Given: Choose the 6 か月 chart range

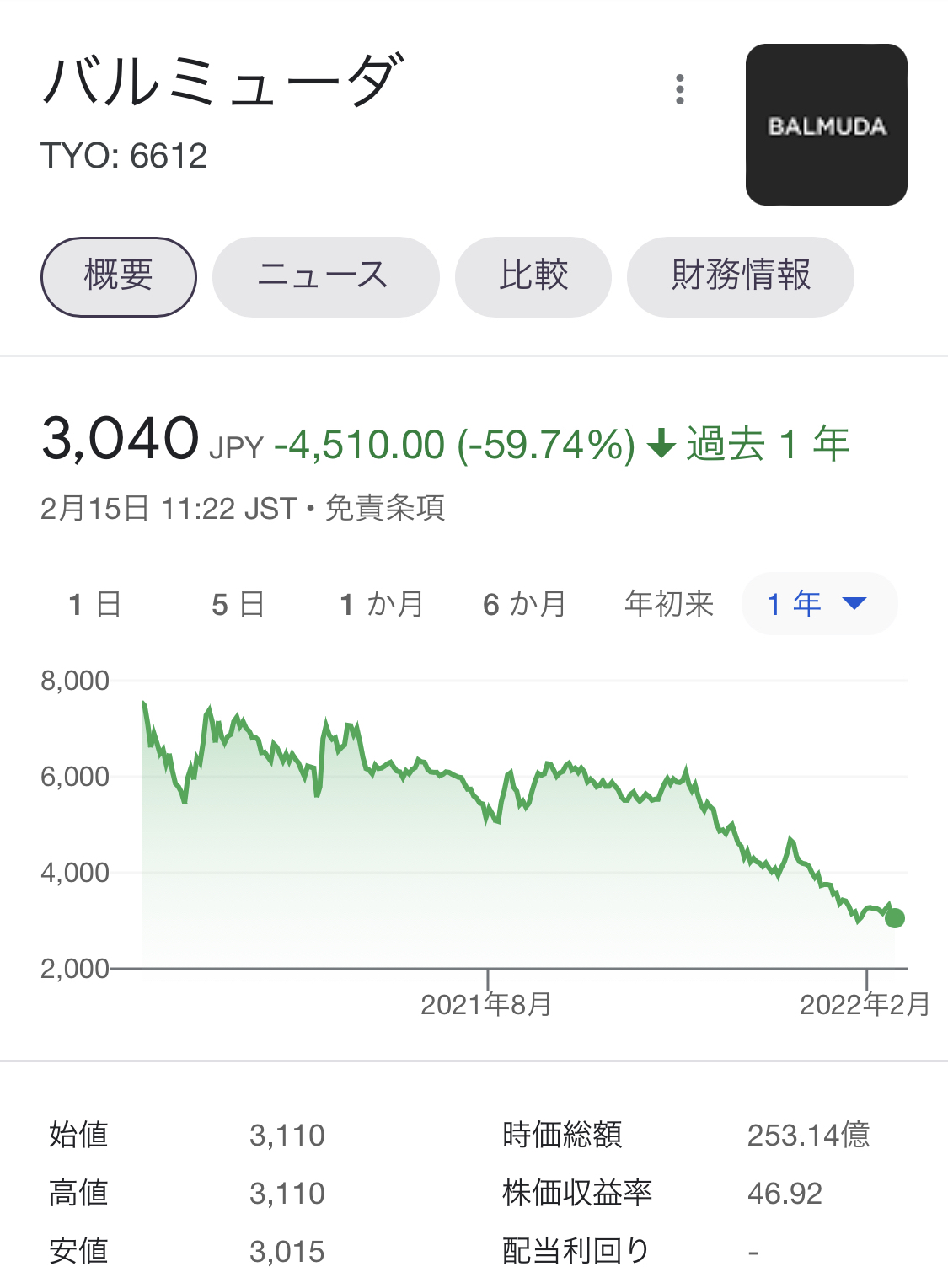Looking at the screenshot, I should [524, 604].
